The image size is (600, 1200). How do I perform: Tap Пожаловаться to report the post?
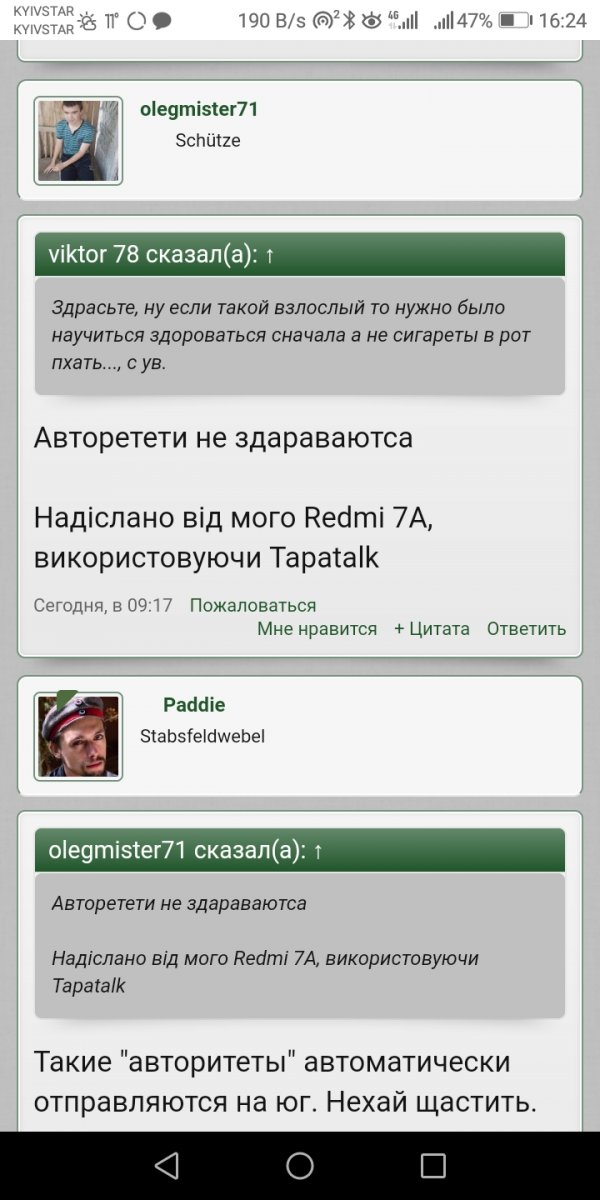click(x=252, y=605)
